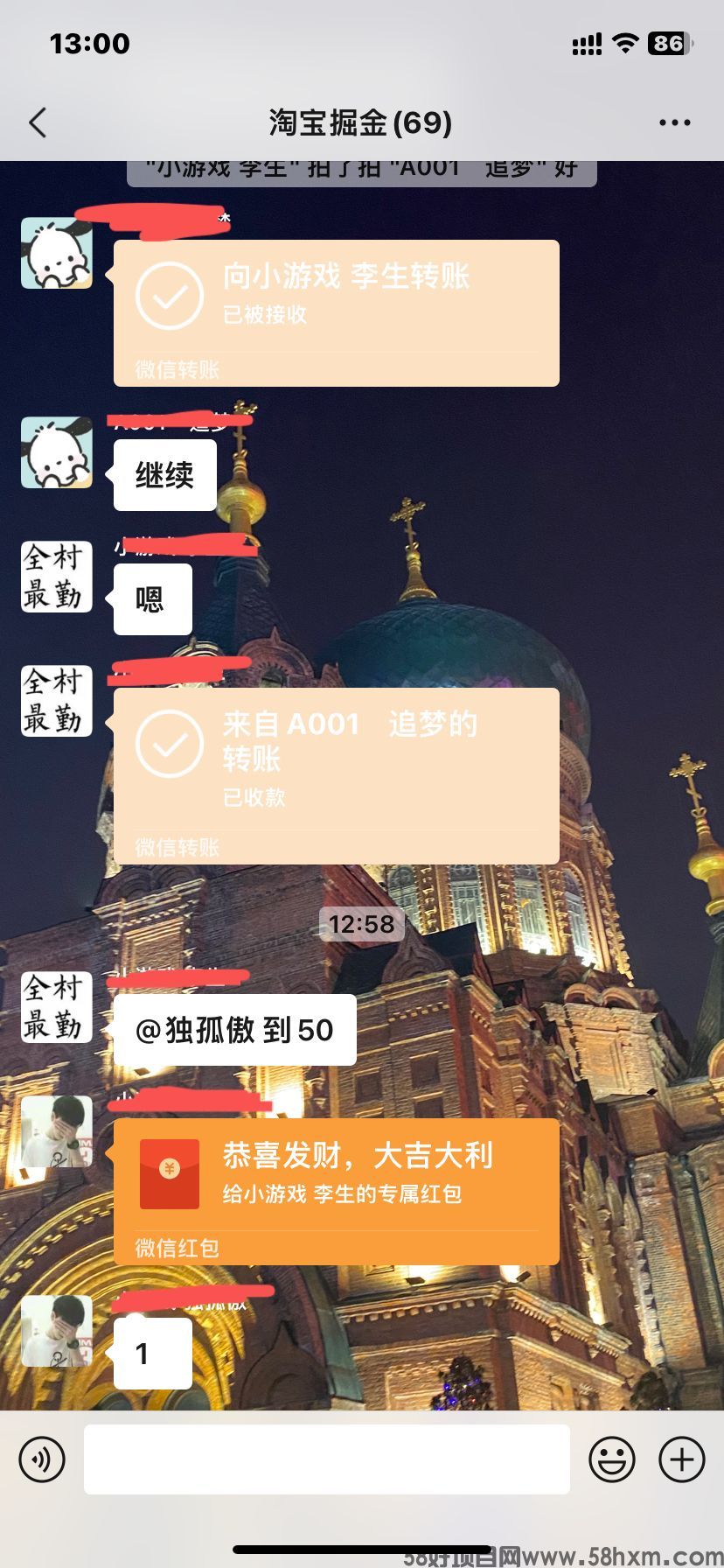Open the group chat options menu
The height and width of the screenshot is (1568, 724).
[674, 122]
